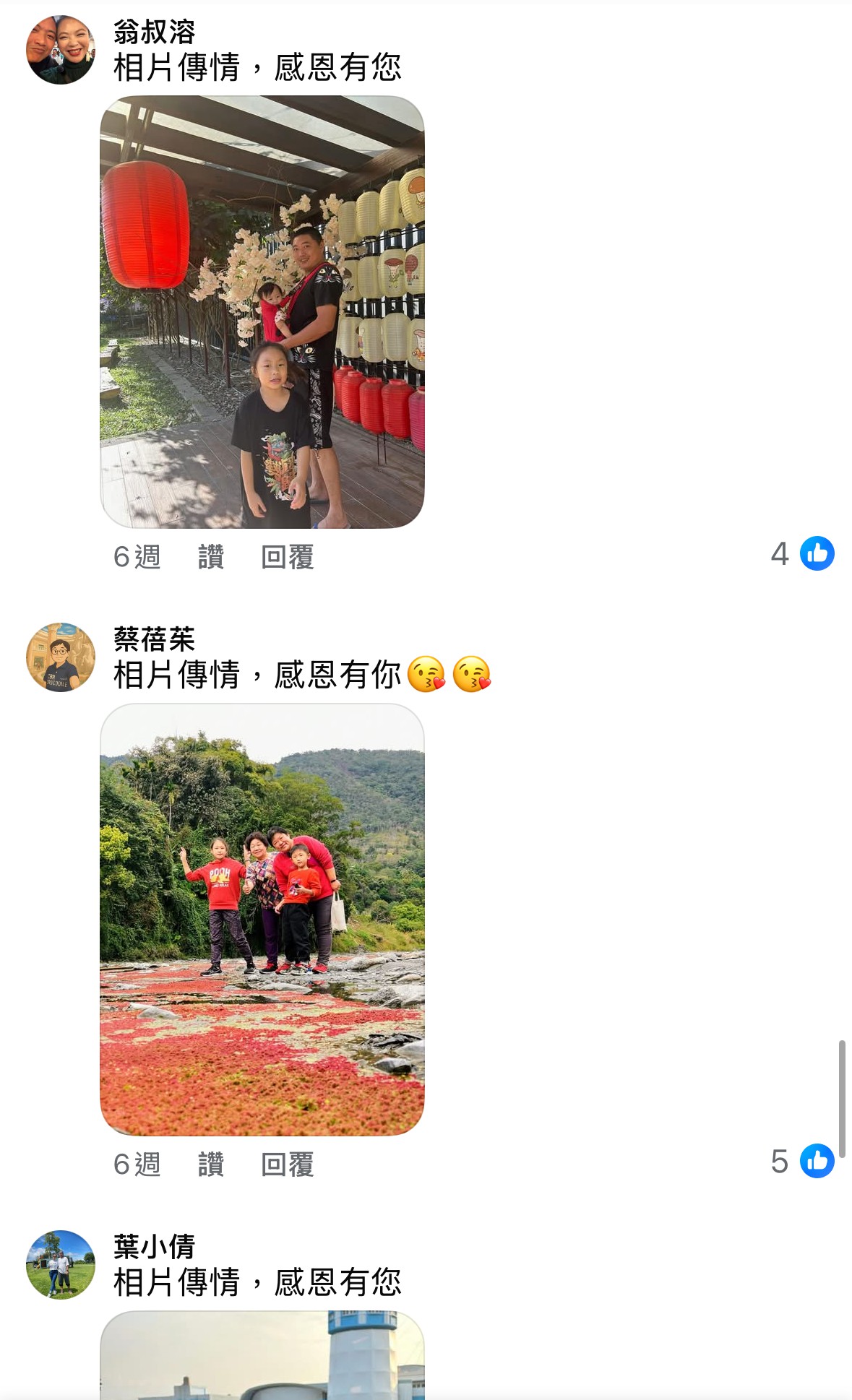Like 蔡蓓茱's comment
852x1400 pixels.
pyautogui.click(x=210, y=1164)
